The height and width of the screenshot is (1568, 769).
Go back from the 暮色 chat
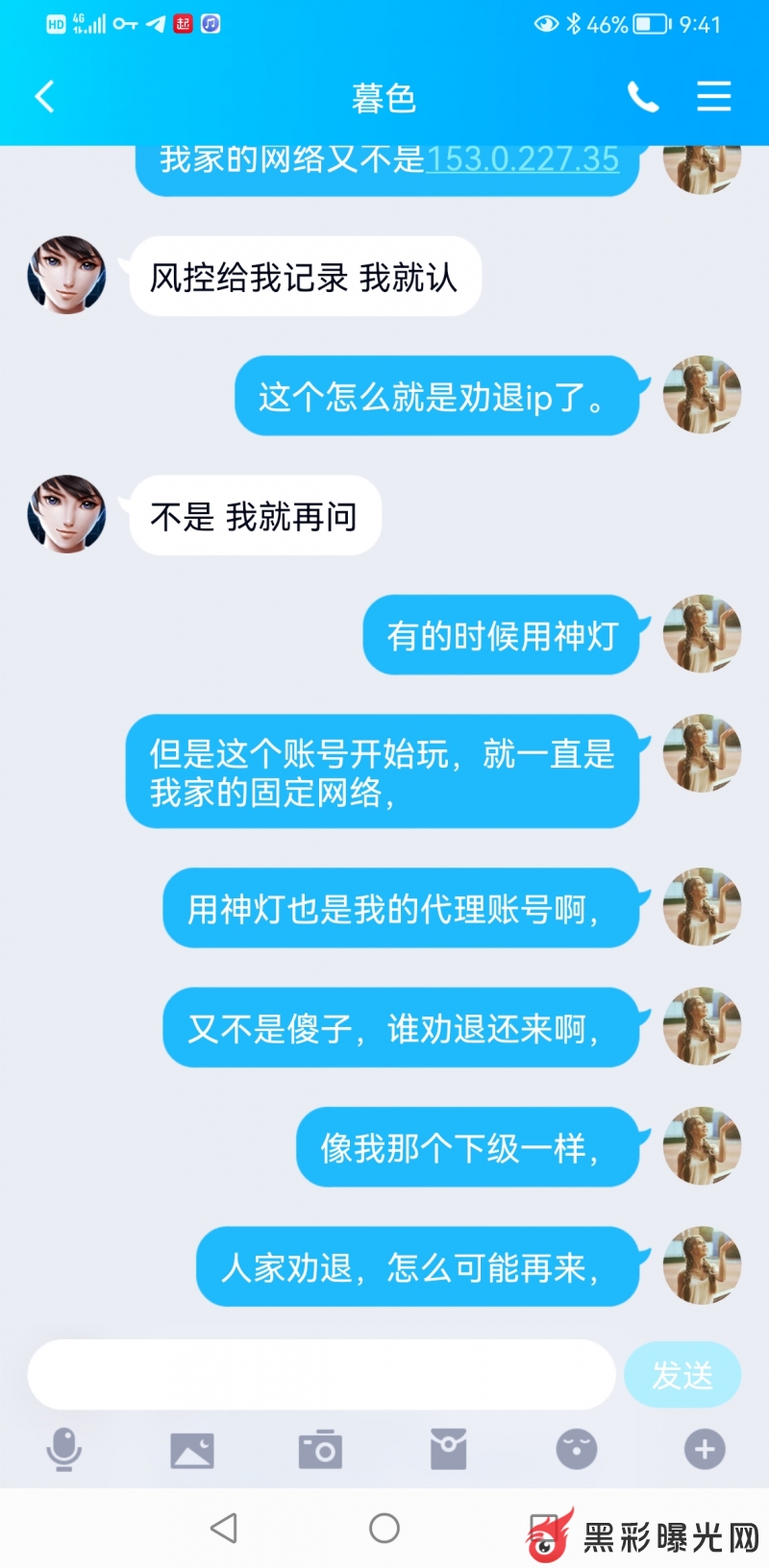pos(44,97)
